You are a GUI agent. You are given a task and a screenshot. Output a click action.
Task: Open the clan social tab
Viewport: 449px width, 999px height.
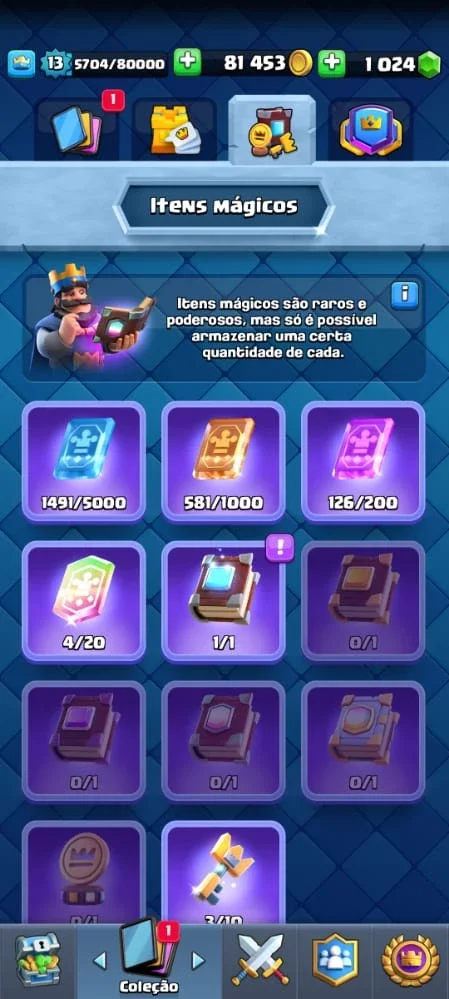click(335, 961)
